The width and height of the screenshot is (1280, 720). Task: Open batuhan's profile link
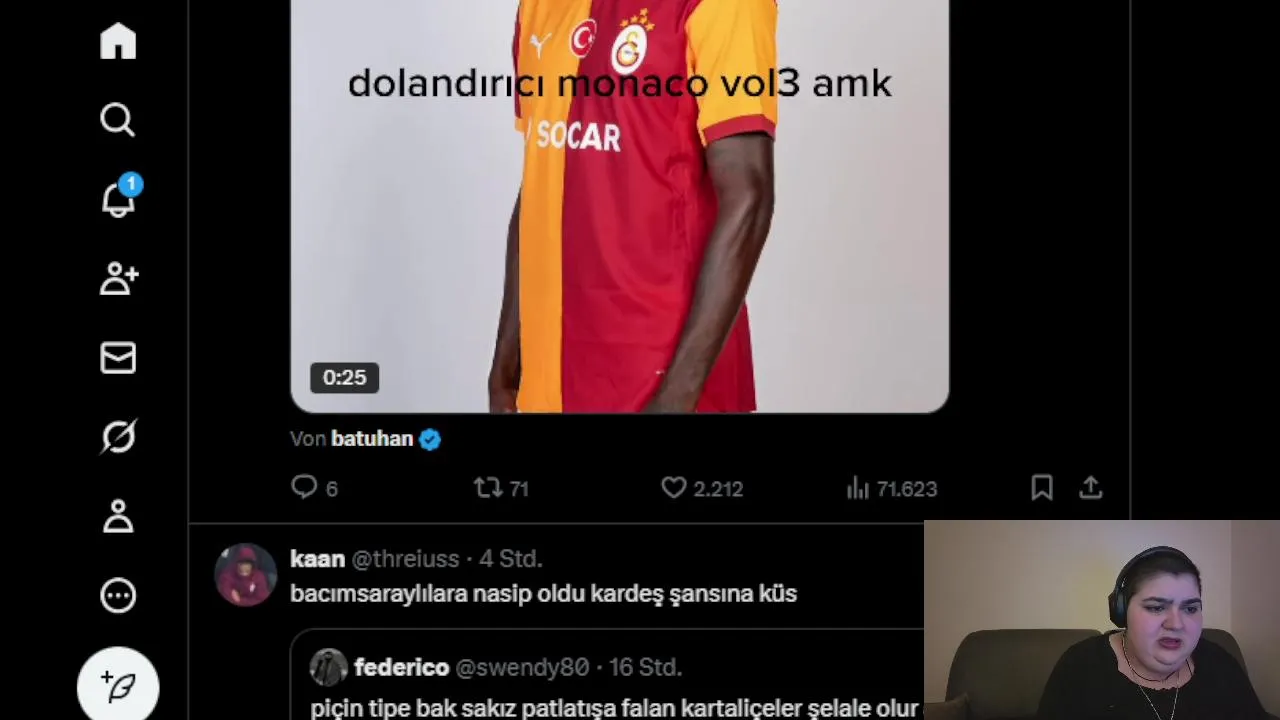[371, 439]
